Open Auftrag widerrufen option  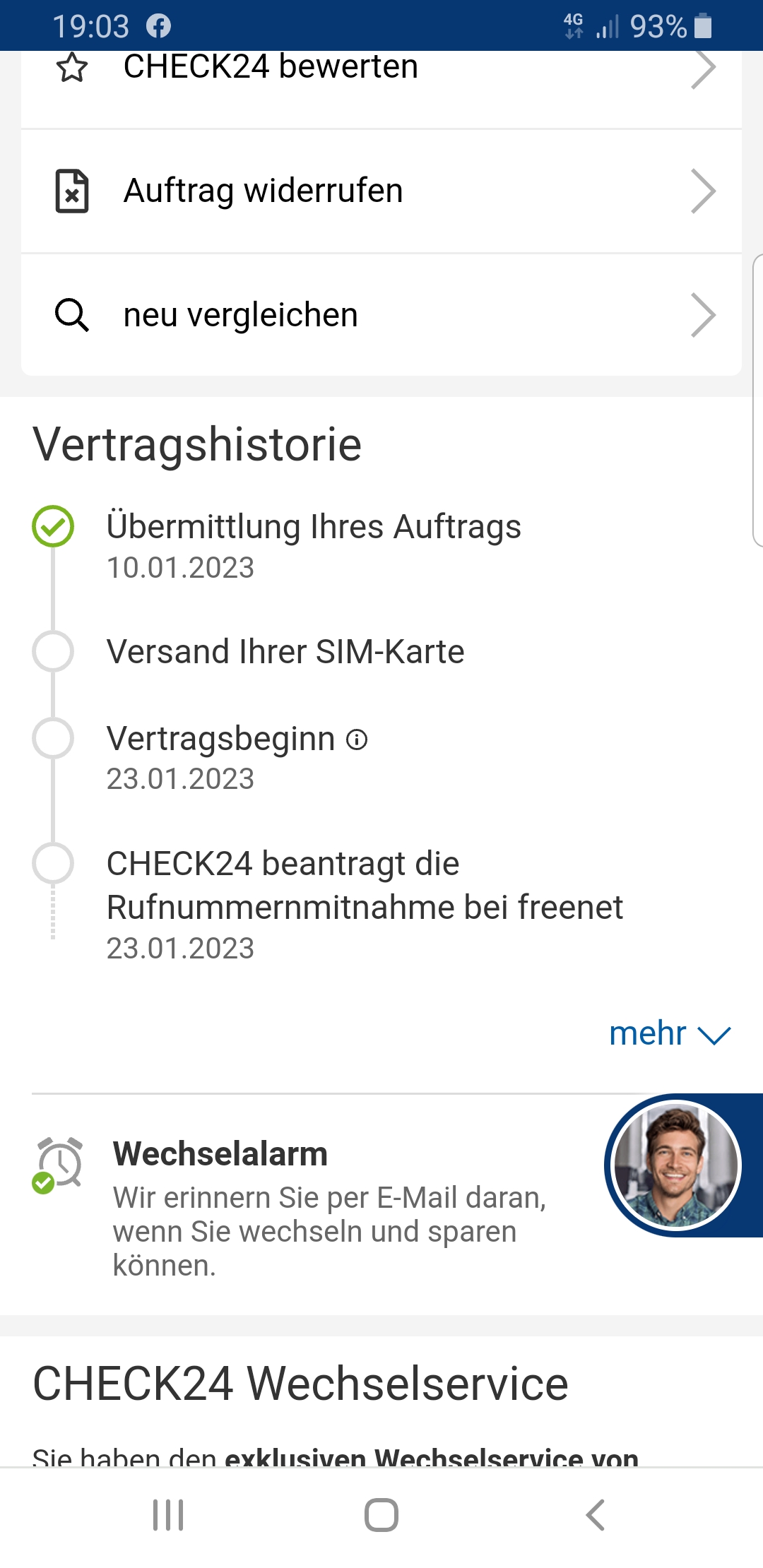tap(381, 191)
